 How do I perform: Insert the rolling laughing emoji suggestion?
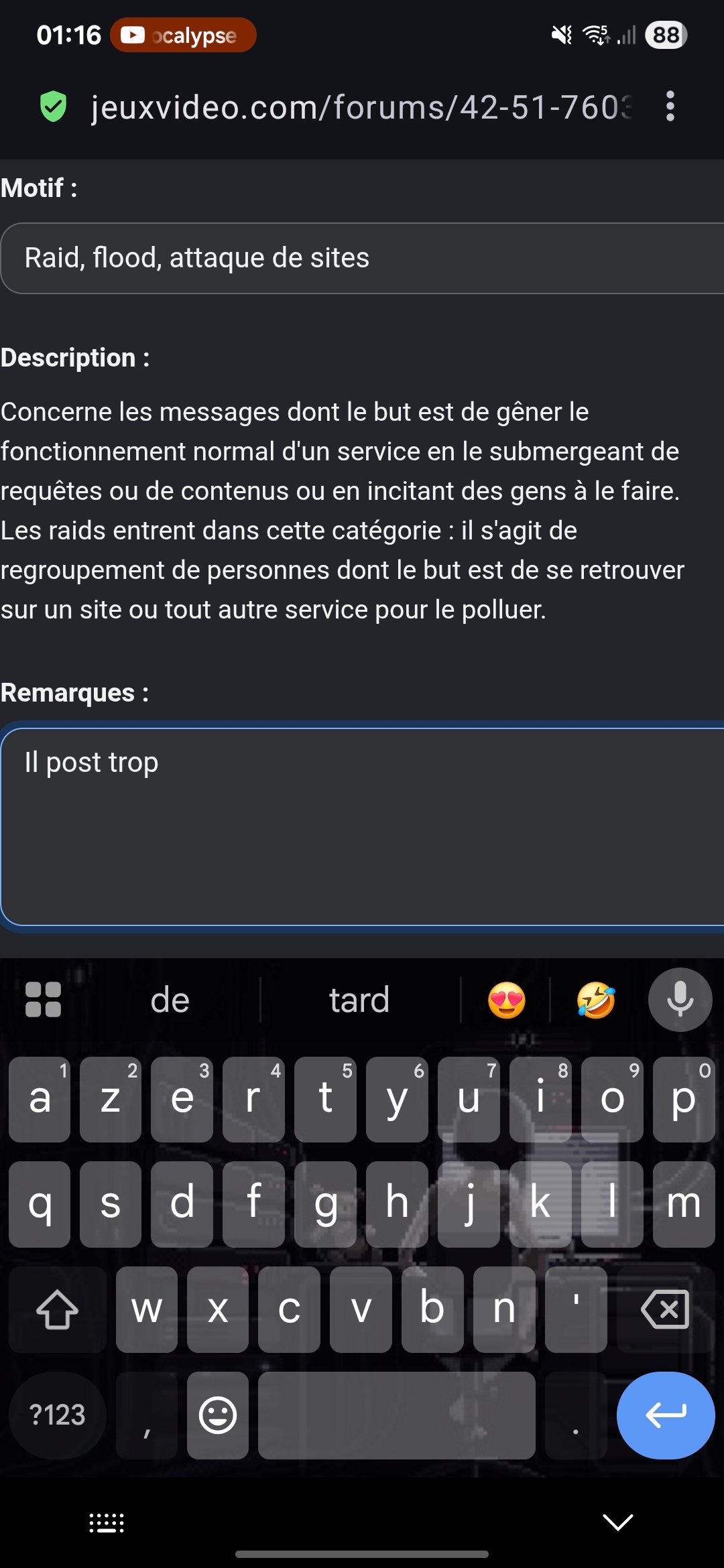[x=595, y=1000]
